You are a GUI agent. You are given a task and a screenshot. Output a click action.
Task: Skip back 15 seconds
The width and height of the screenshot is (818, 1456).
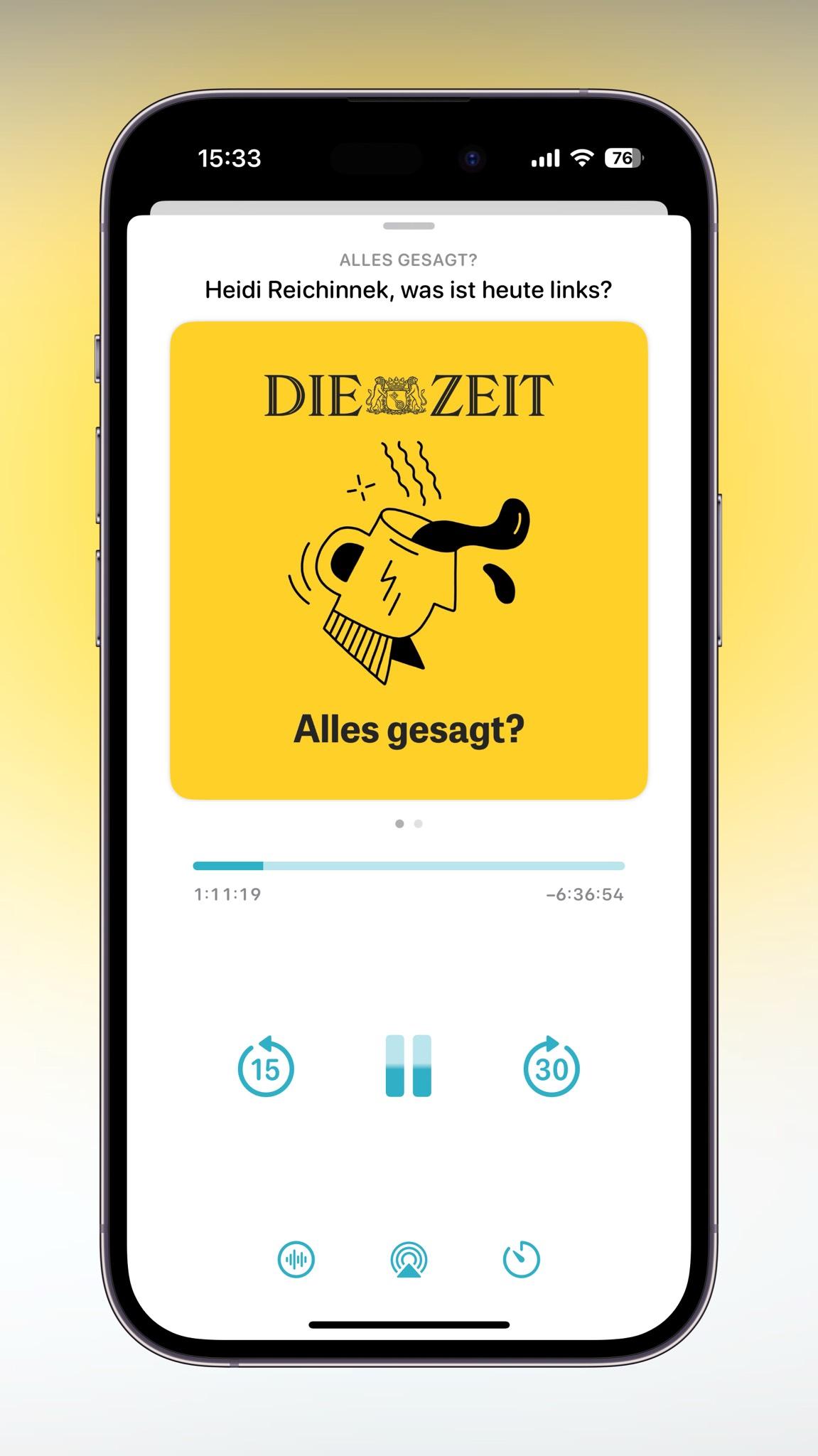point(266,1067)
